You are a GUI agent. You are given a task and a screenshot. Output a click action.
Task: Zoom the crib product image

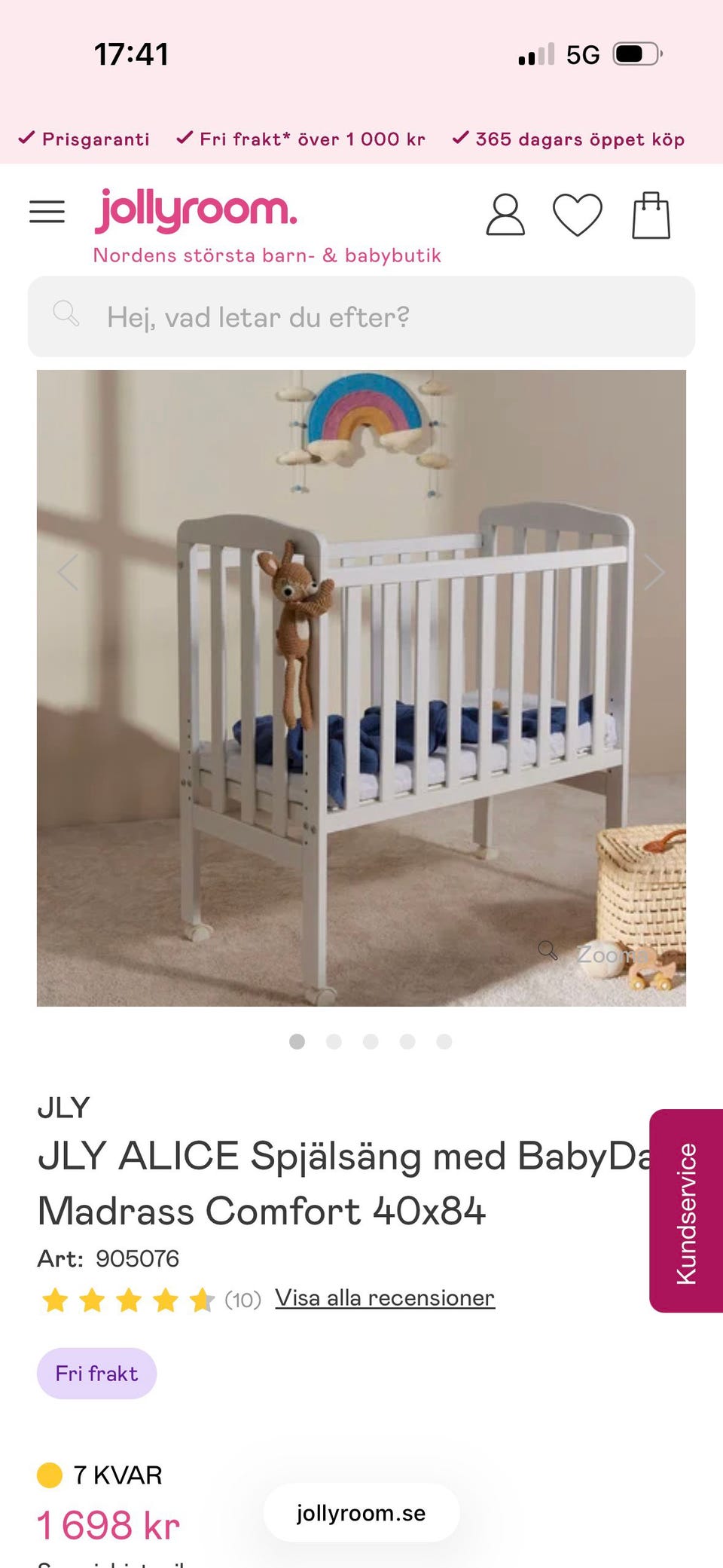pos(595,954)
